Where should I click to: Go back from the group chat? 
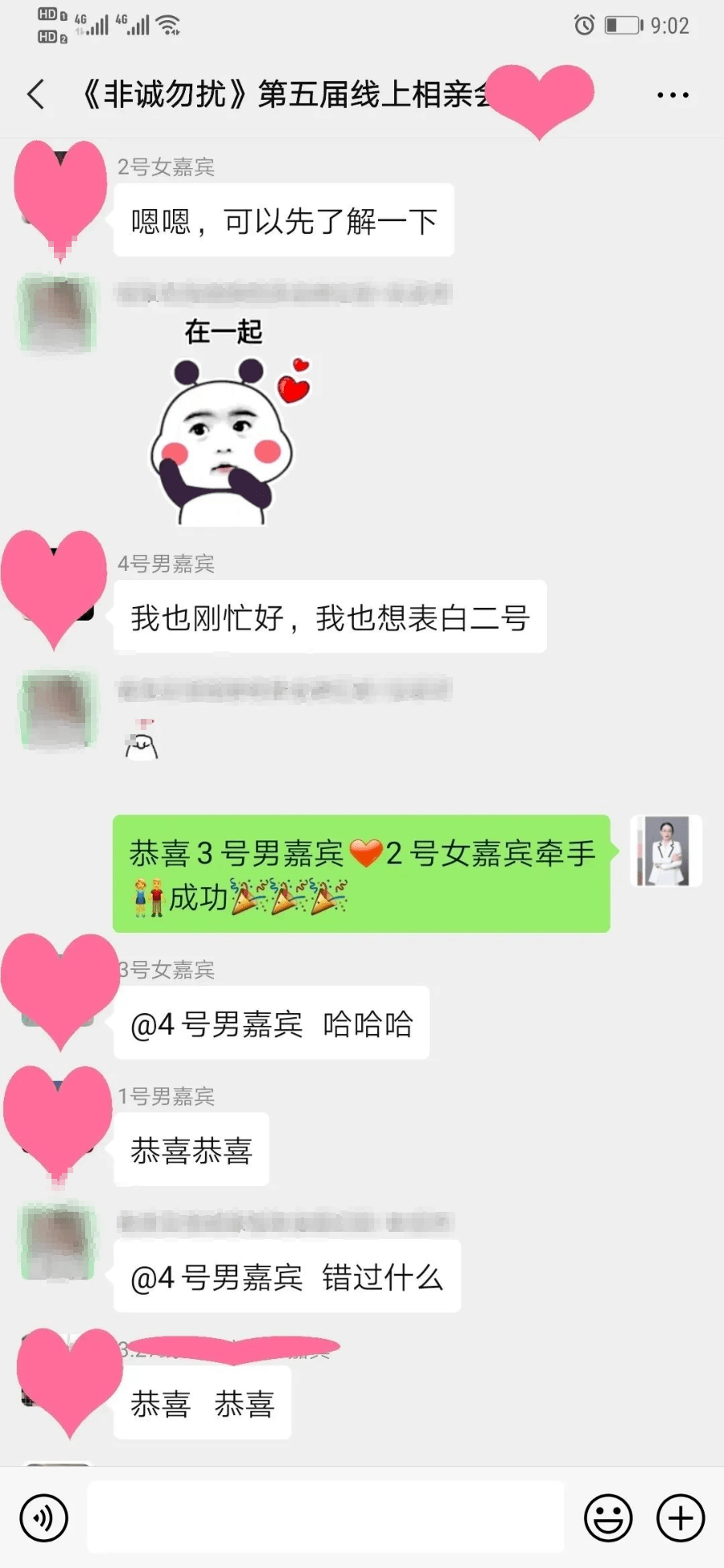click(x=36, y=95)
